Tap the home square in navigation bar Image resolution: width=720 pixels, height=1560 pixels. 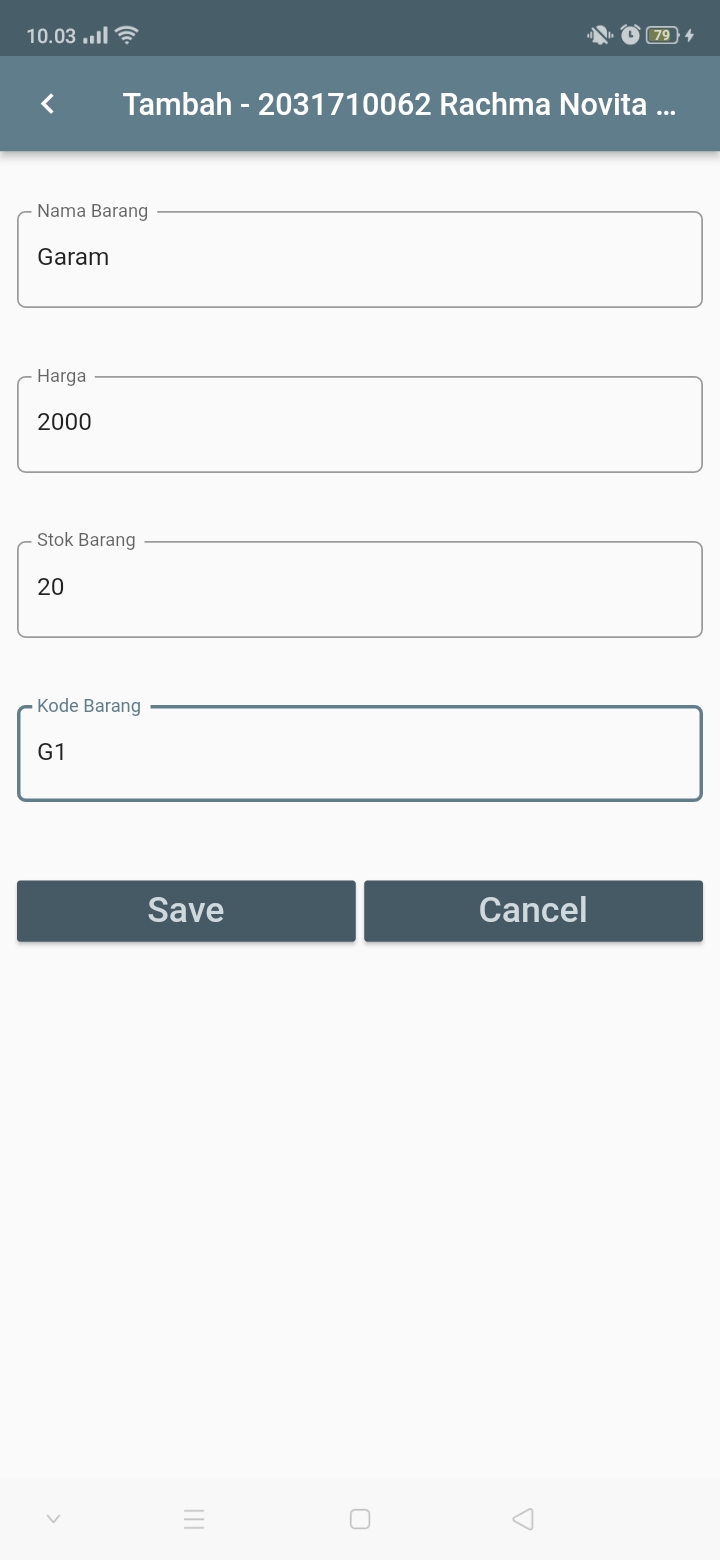(359, 1518)
